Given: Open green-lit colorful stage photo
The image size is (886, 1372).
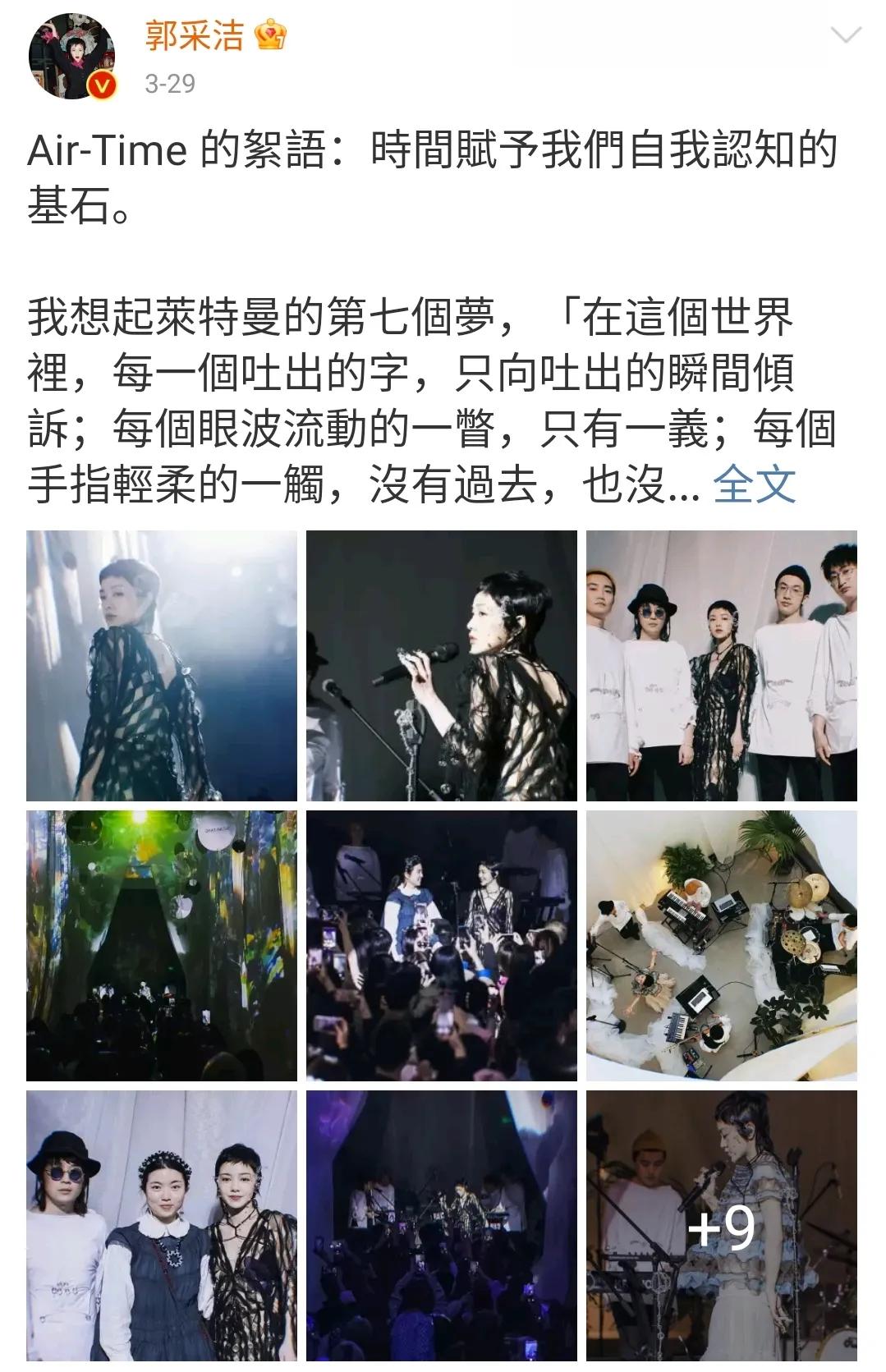Looking at the screenshot, I should click(162, 946).
